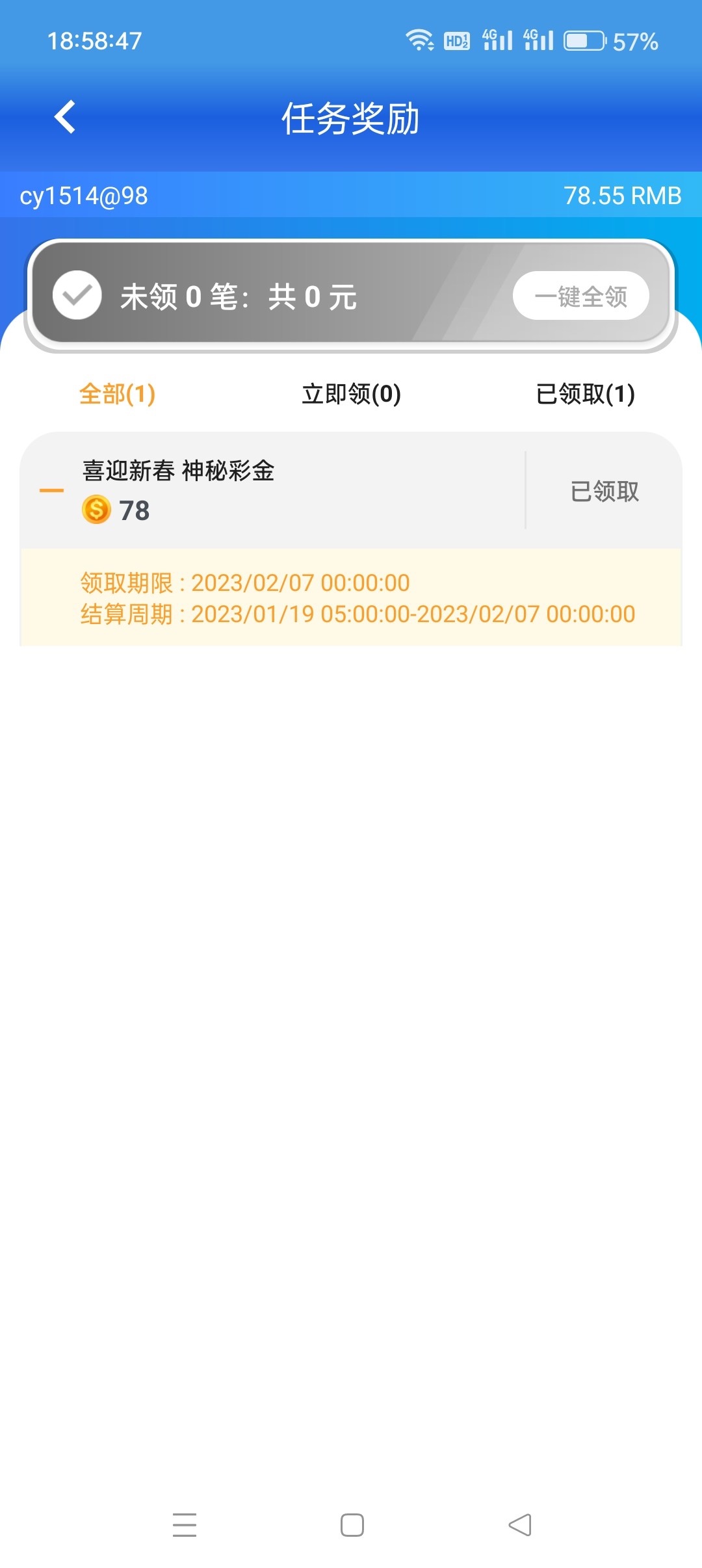Switch to the 全部(1) tab

point(117,394)
